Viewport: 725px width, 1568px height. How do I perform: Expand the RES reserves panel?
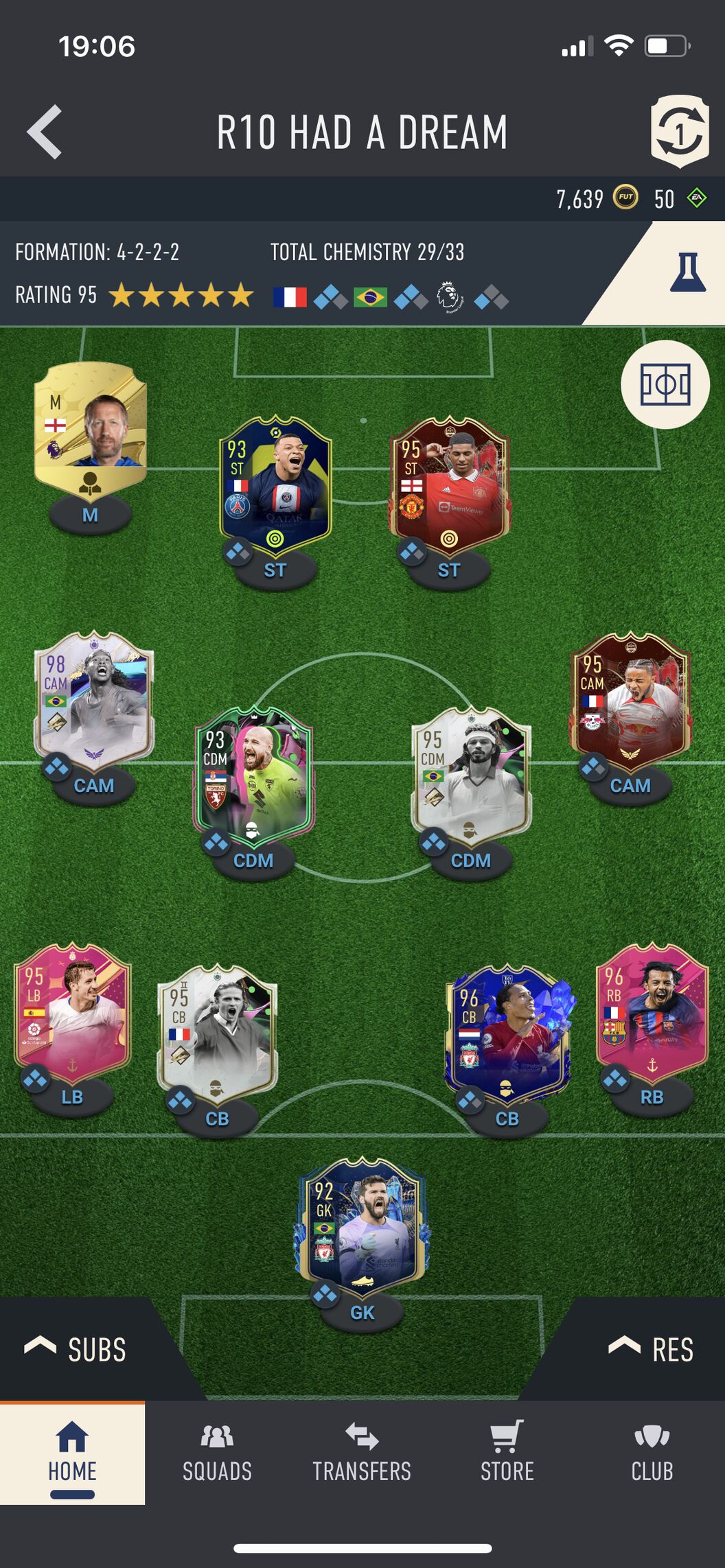tap(651, 1349)
